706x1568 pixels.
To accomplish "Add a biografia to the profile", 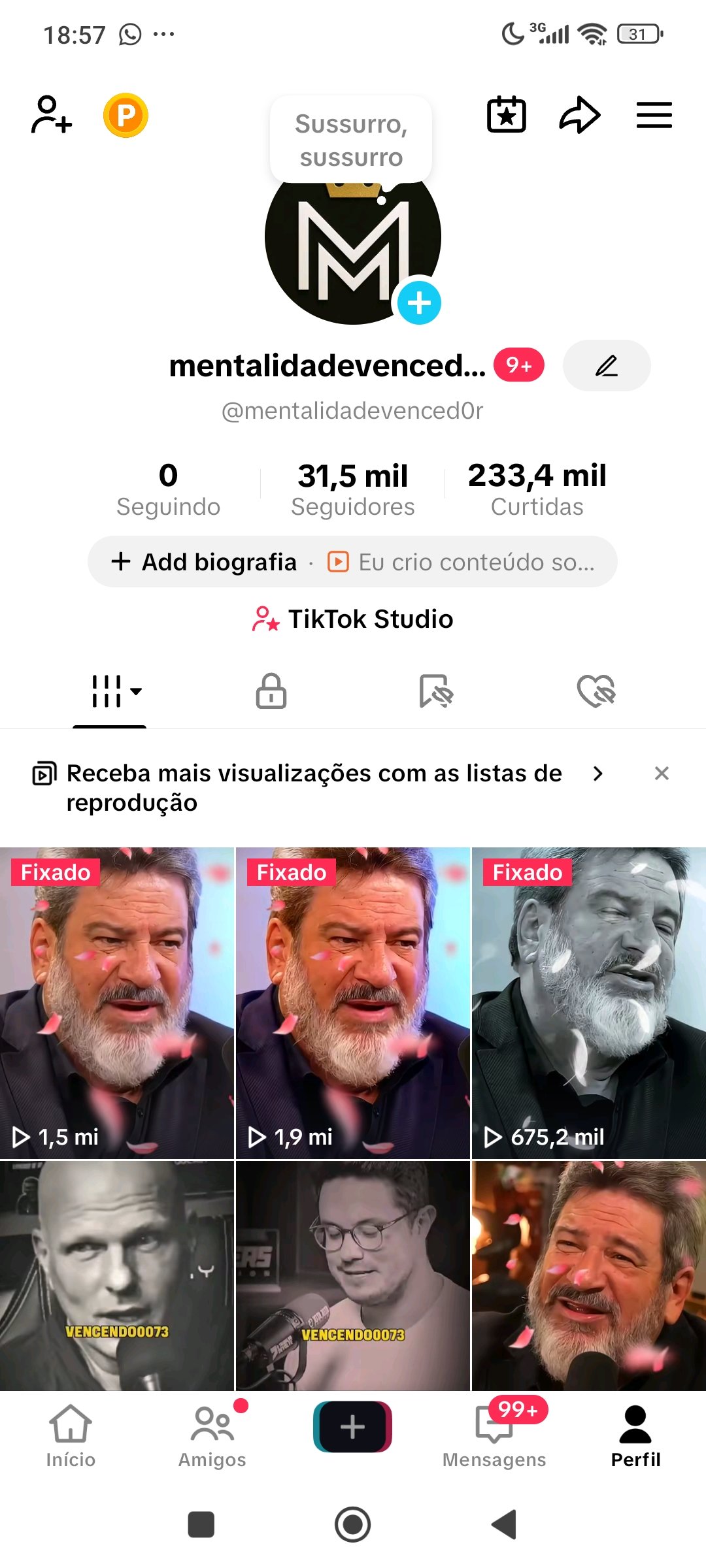I will pos(205,562).
